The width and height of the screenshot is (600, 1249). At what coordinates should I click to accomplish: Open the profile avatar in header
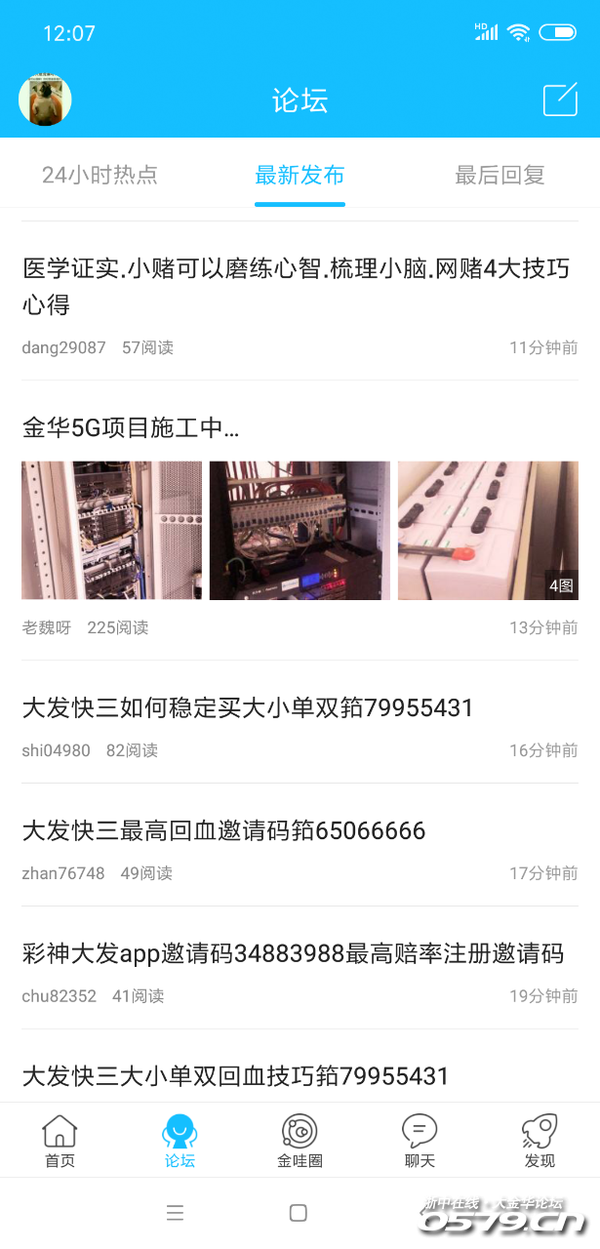(45, 100)
